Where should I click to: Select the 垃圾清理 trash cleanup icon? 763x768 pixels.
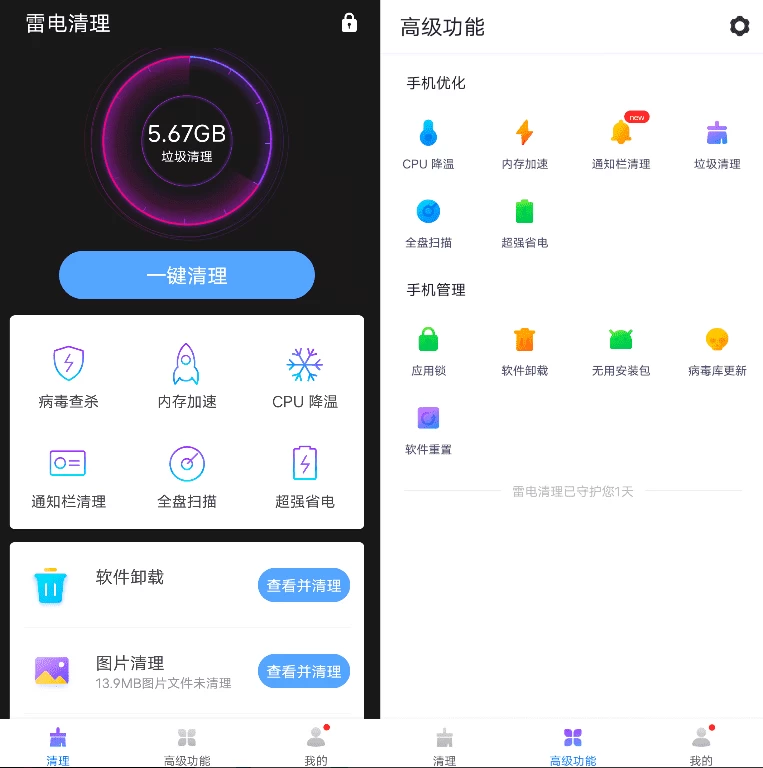716,131
